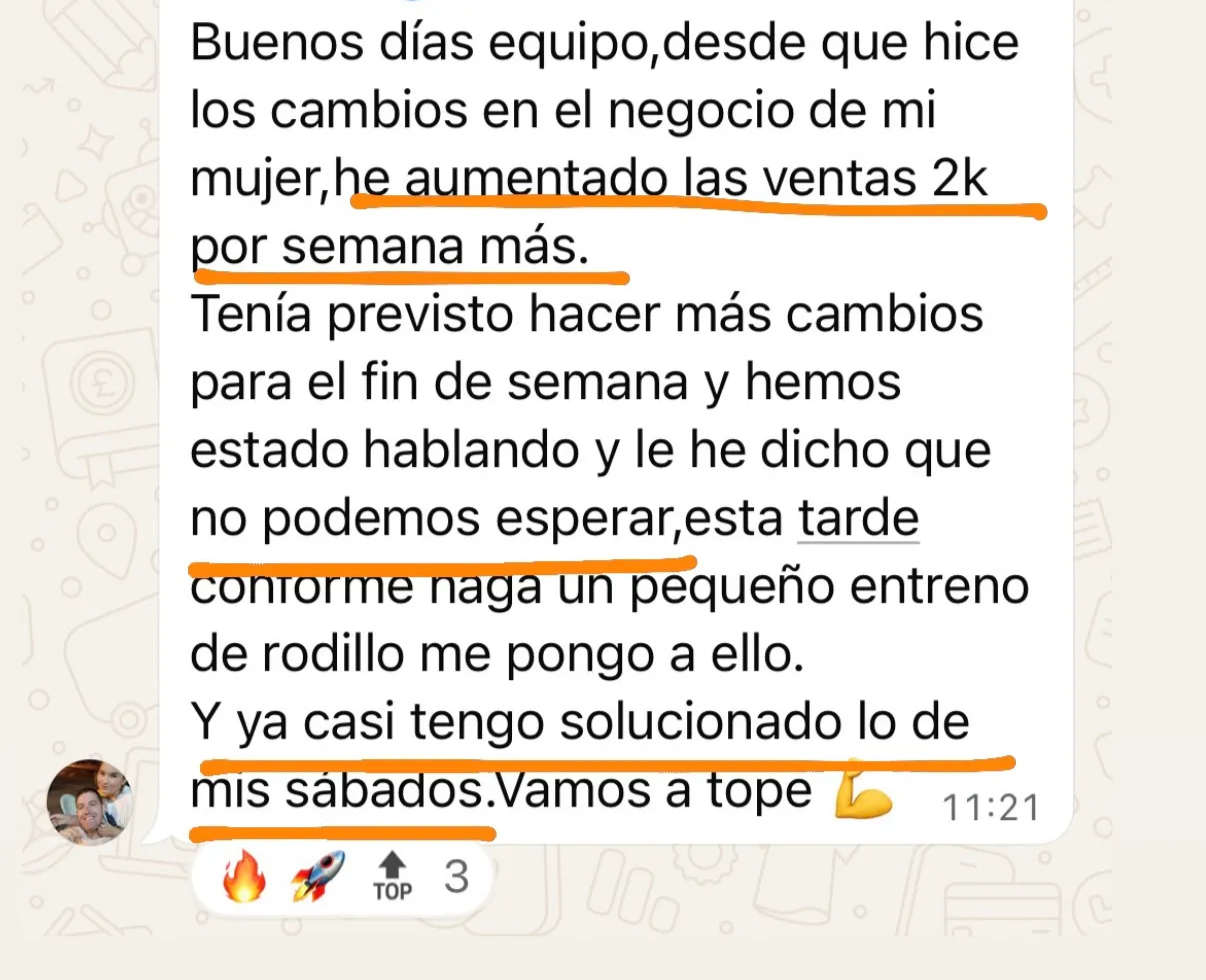This screenshot has height=980, width=1206.
Task: Open the message sender's profile photo
Action: point(90,802)
